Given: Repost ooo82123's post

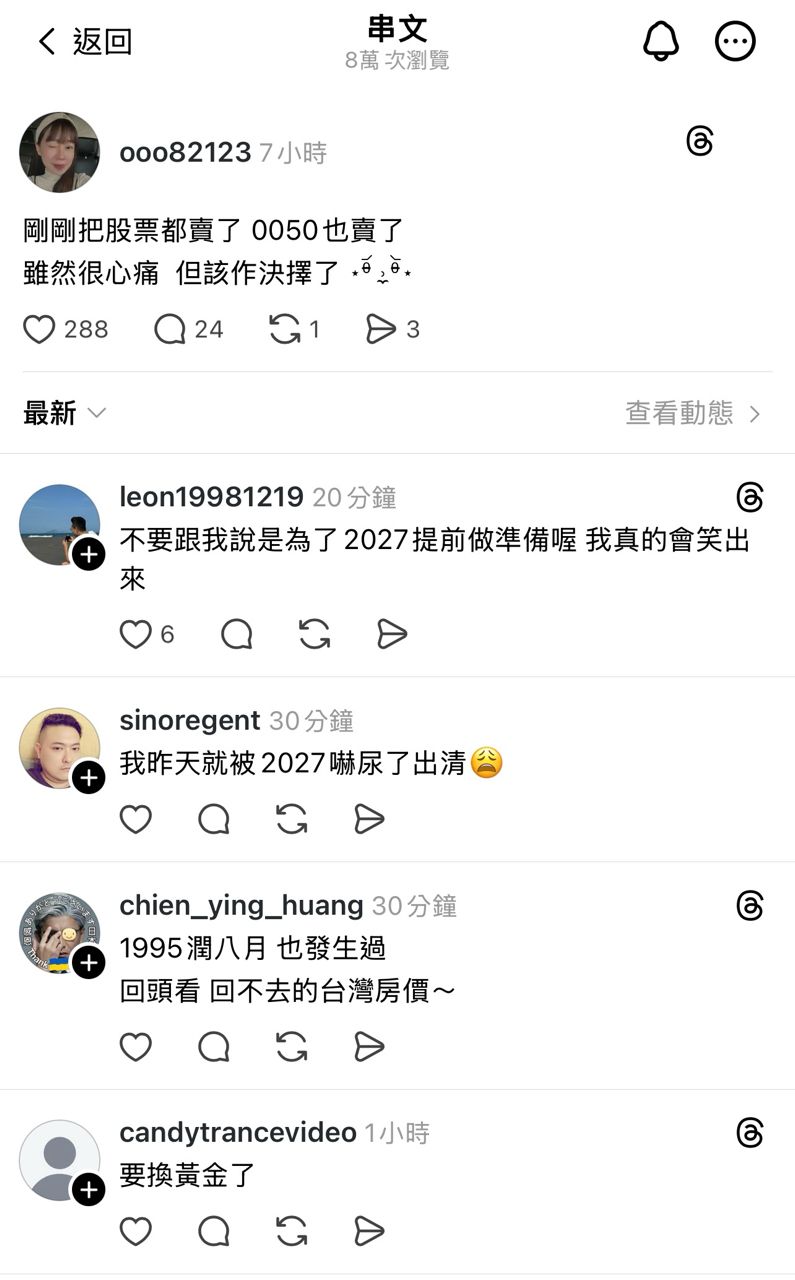Looking at the screenshot, I should coord(285,329).
